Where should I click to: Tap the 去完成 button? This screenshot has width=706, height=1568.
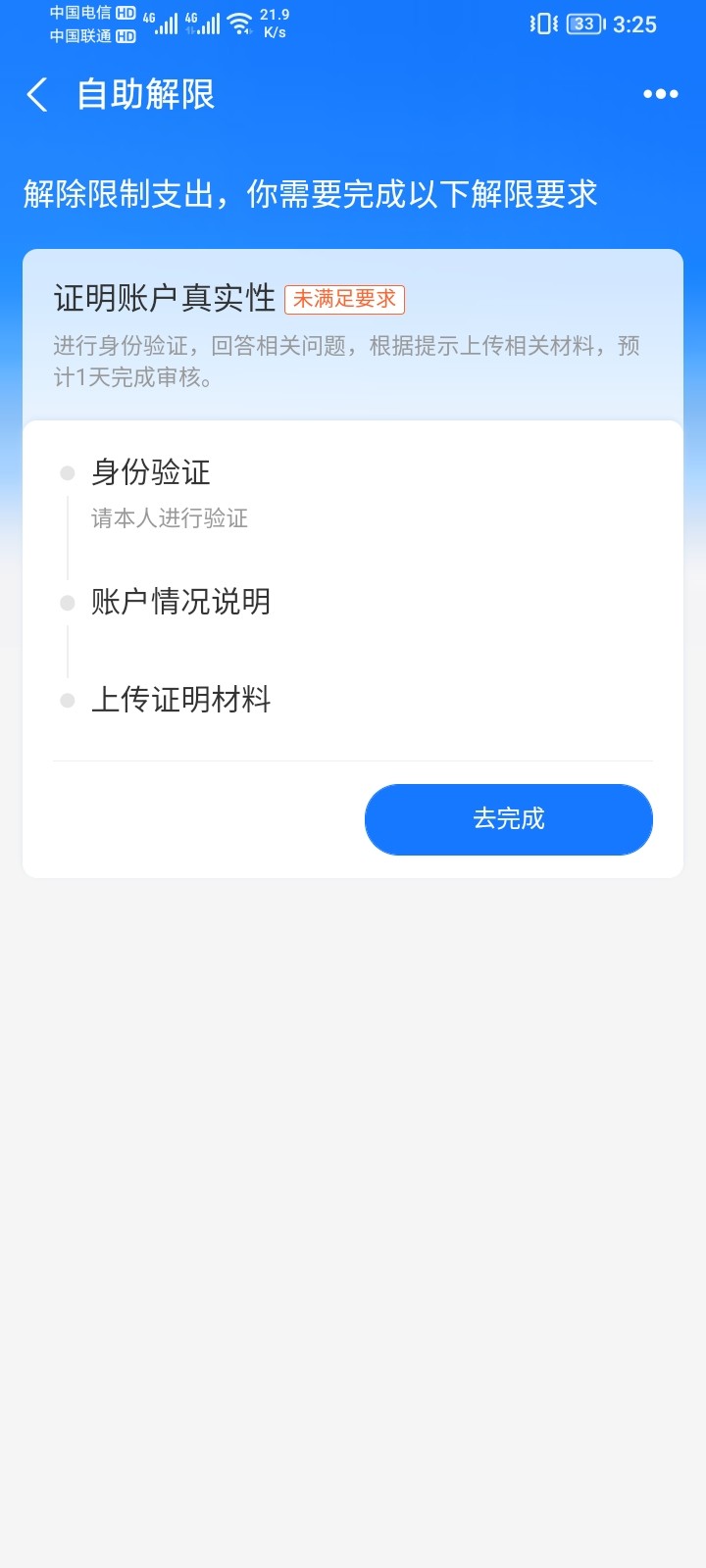pyautogui.click(x=509, y=819)
